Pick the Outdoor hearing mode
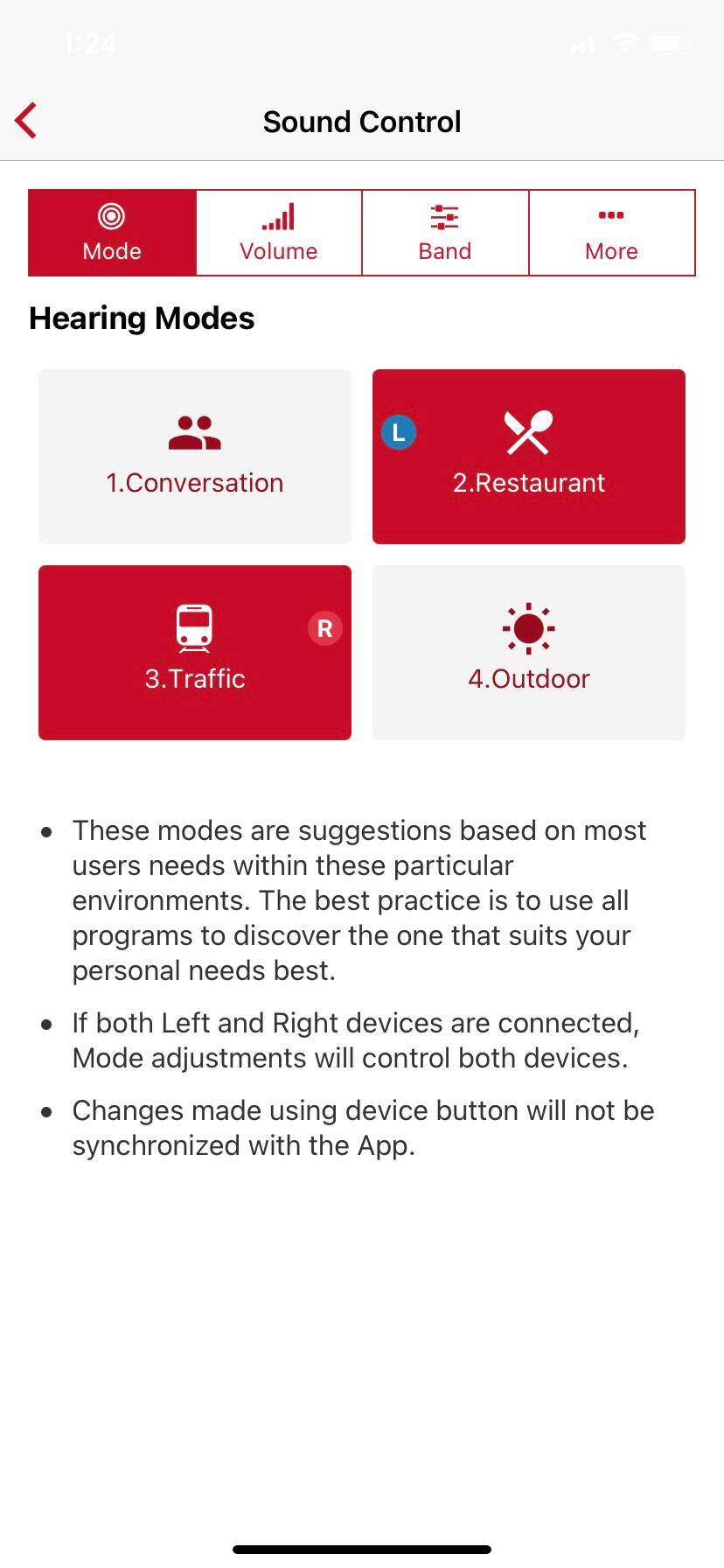Viewport: 724px width, 1568px height. click(x=529, y=653)
